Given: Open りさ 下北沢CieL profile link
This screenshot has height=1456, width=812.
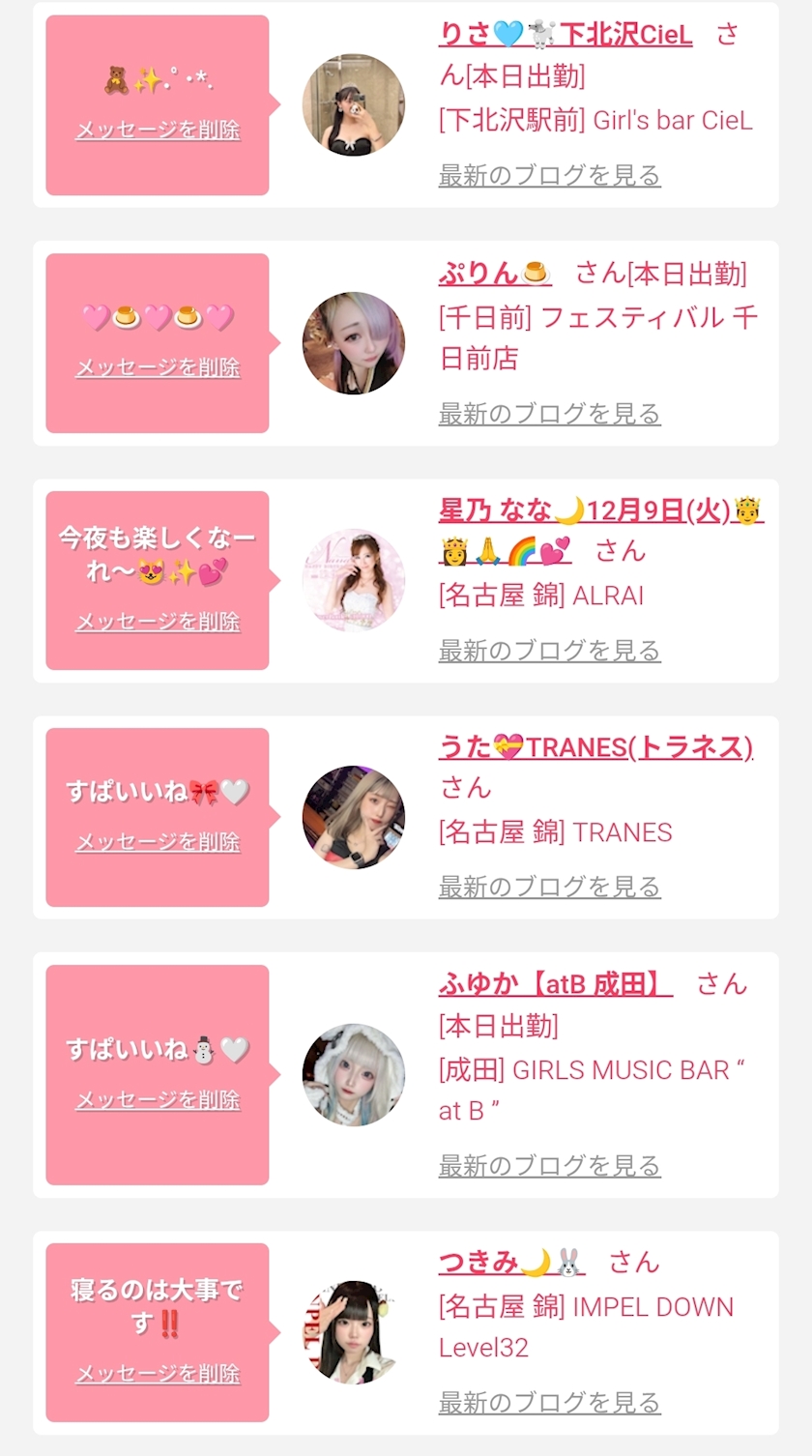Looking at the screenshot, I should click(565, 35).
